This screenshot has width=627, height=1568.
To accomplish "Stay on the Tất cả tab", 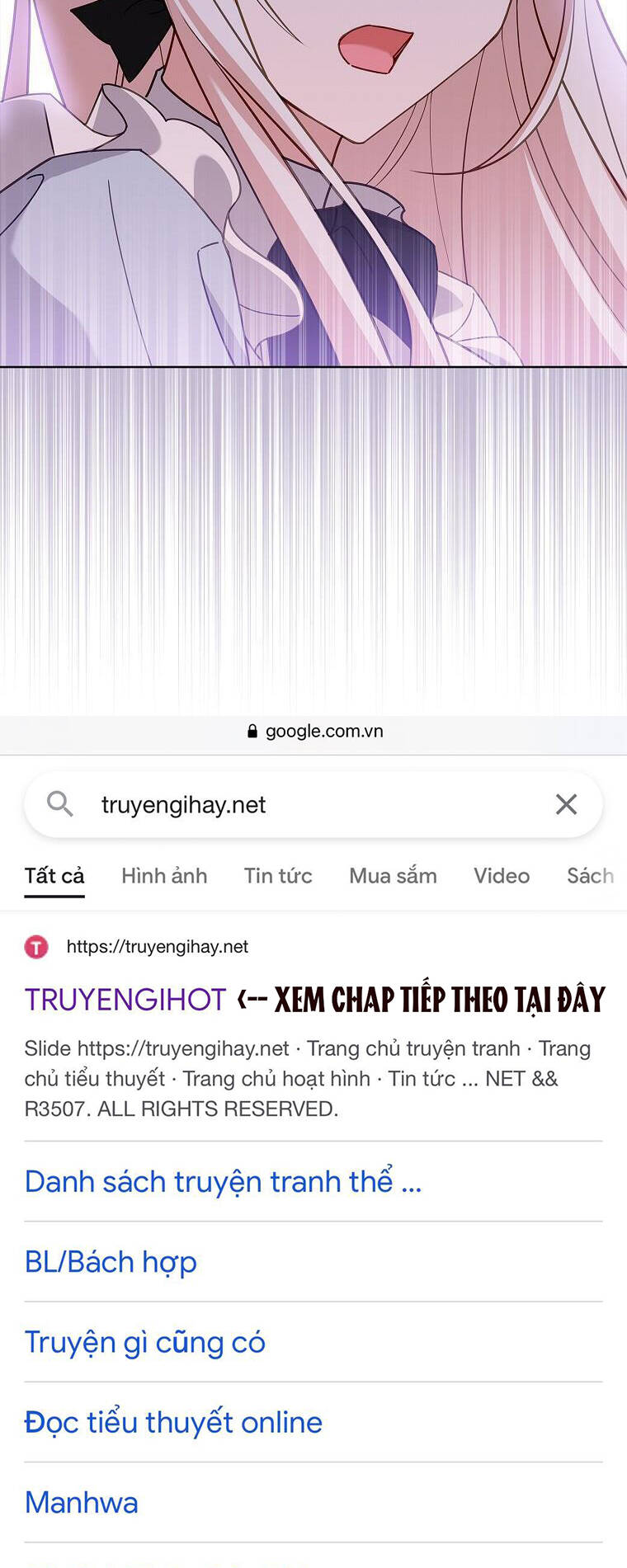I will [54, 876].
